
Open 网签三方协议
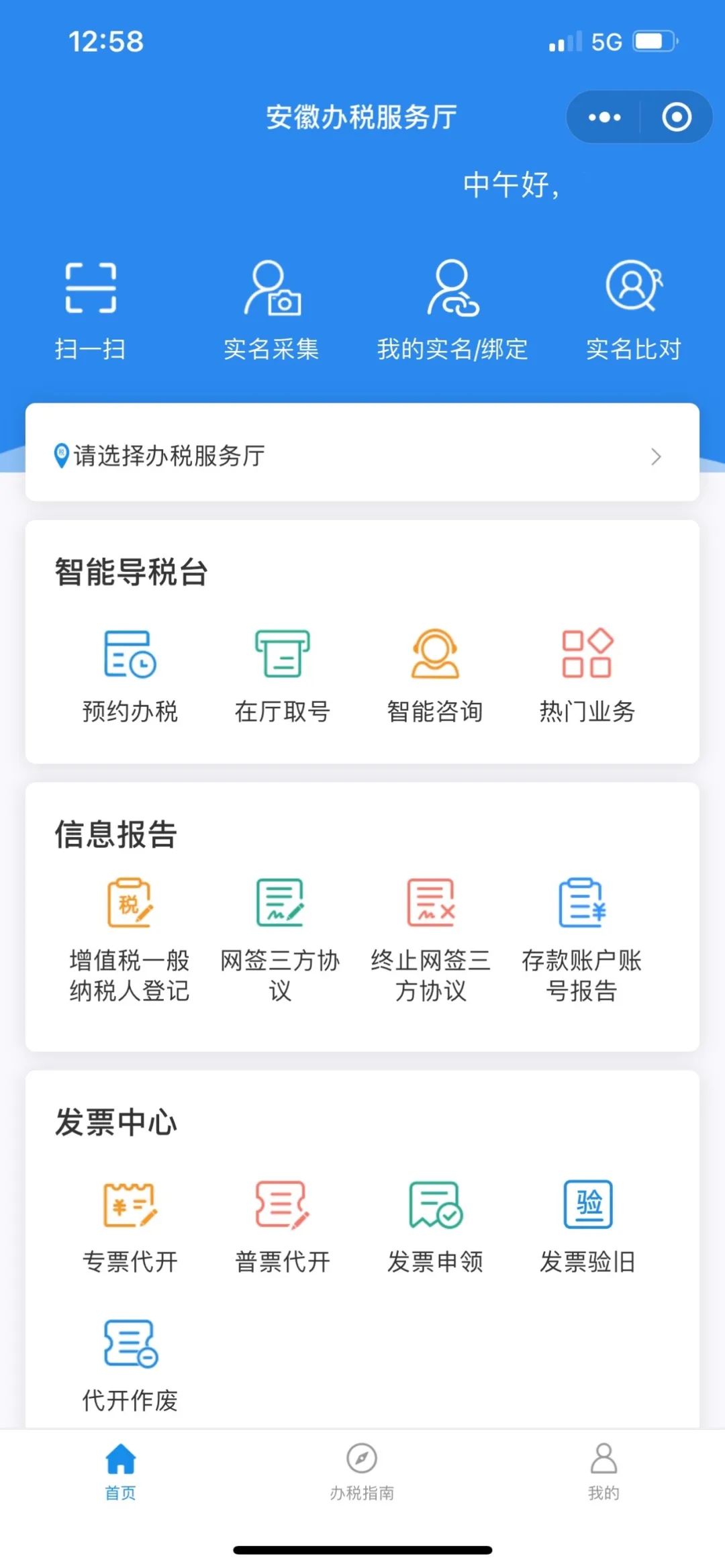click(280, 940)
